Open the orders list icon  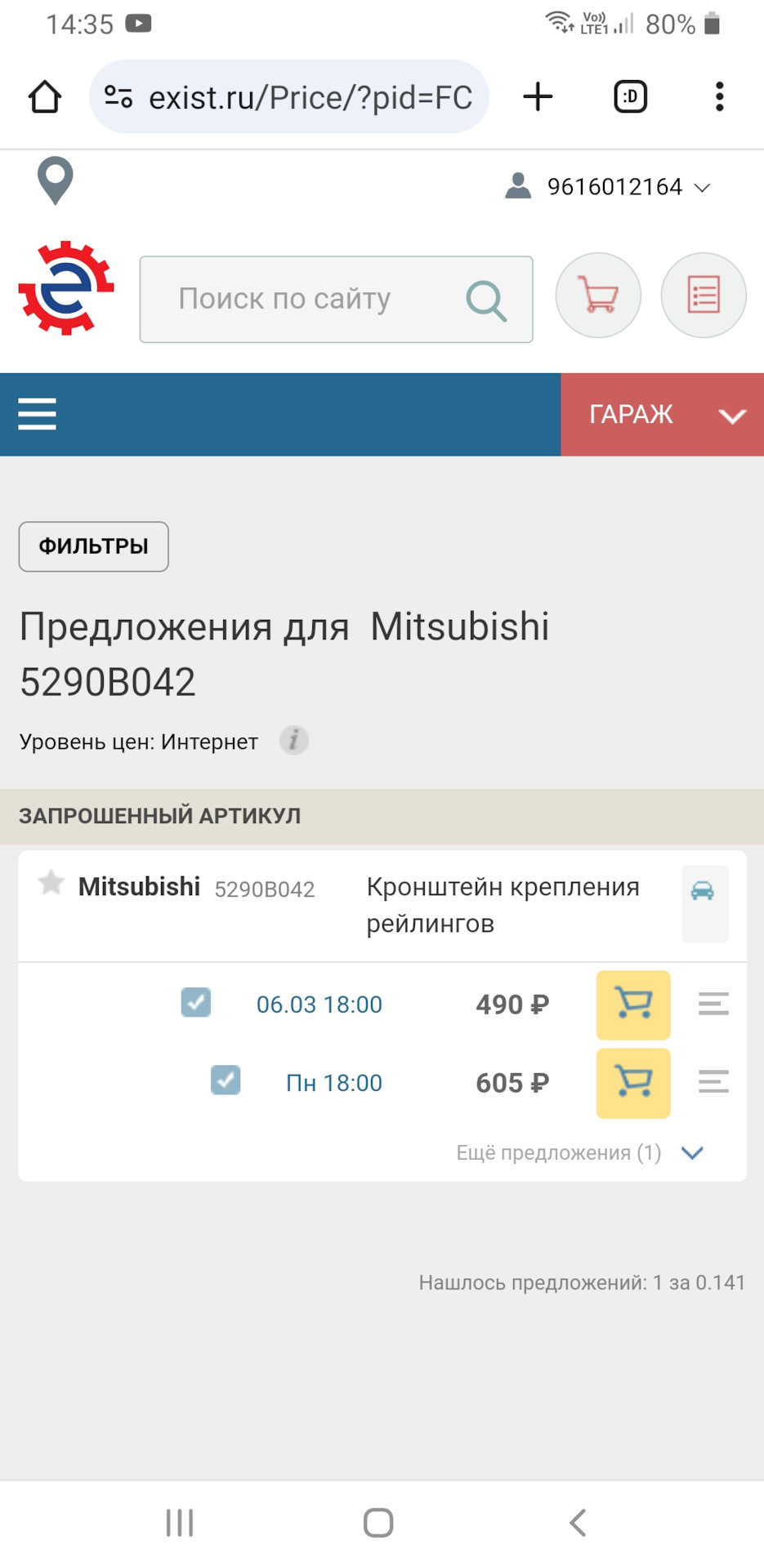704,295
